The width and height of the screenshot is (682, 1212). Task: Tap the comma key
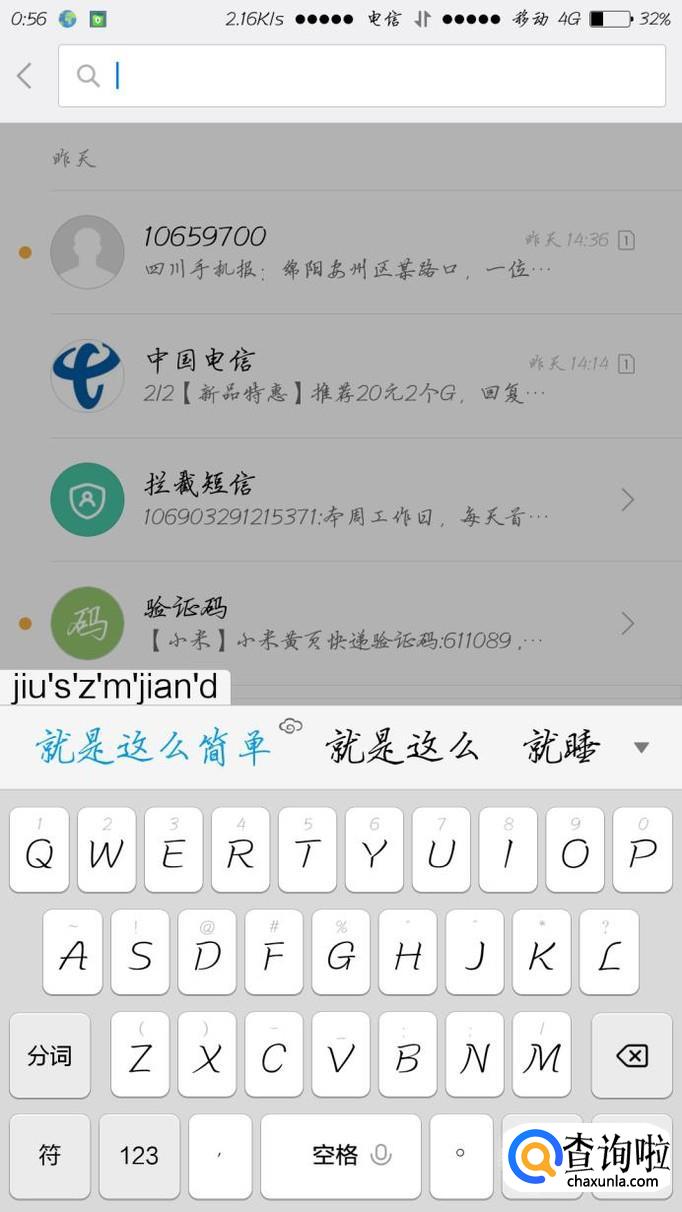click(x=220, y=1156)
